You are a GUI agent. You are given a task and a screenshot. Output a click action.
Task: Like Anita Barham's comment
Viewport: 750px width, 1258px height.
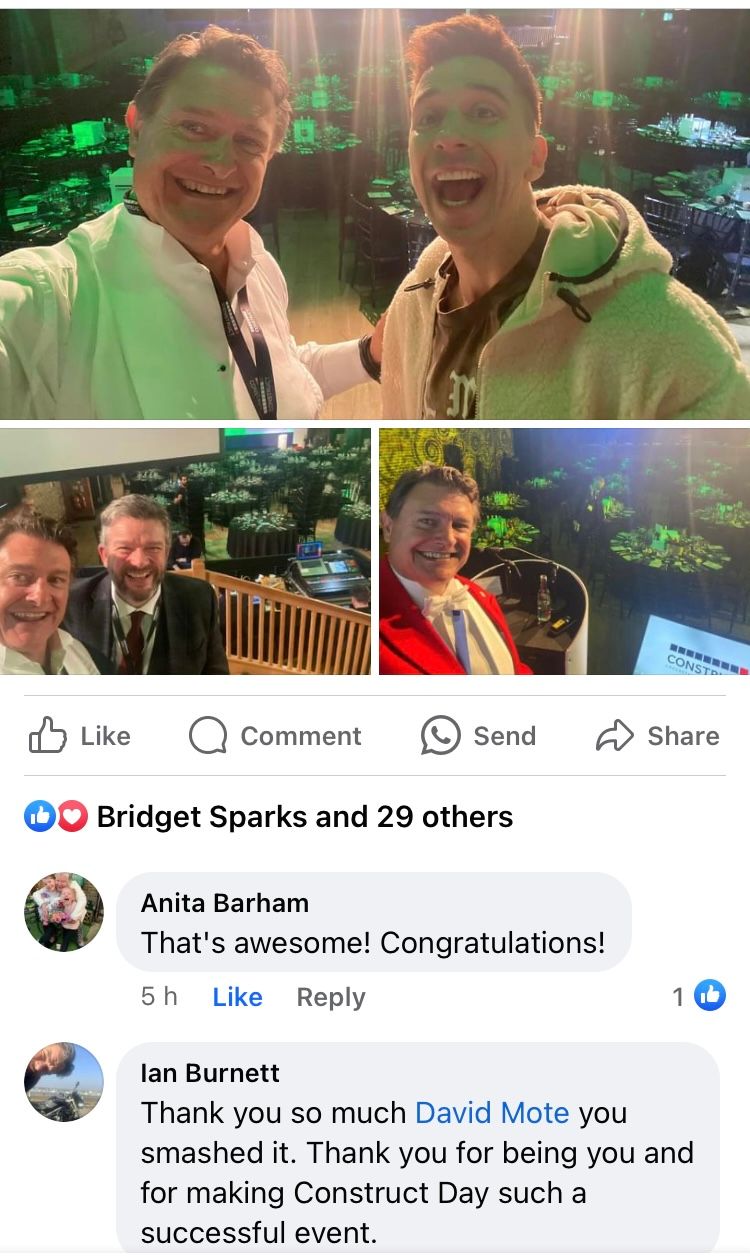point(237,997)
